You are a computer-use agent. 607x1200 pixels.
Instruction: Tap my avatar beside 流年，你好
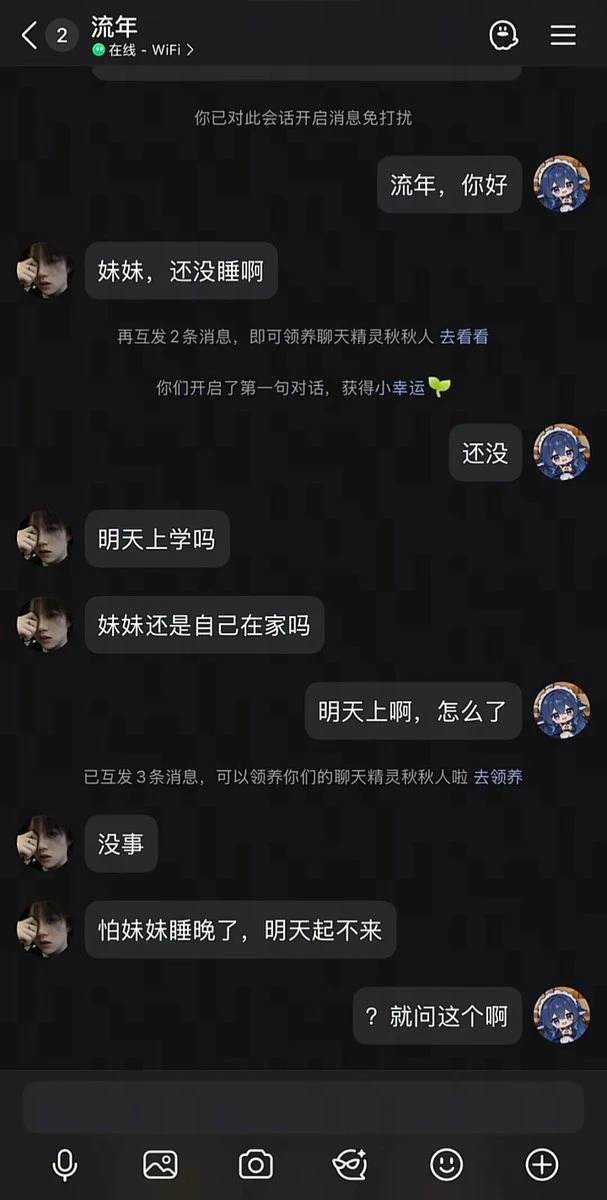pyautogui.click(x=561, y=184)
